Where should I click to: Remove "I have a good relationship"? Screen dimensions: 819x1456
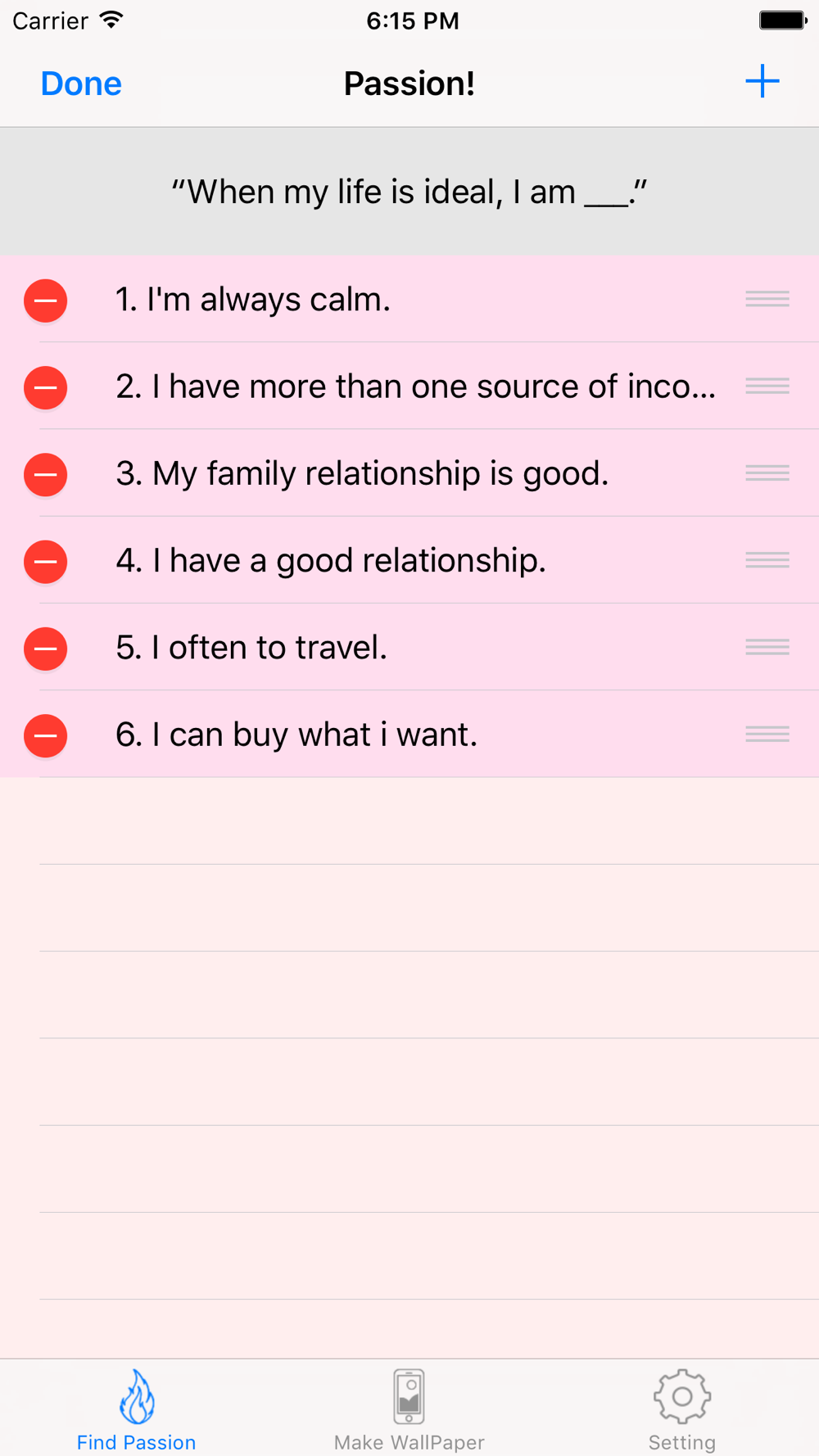(x=46, y=562)
